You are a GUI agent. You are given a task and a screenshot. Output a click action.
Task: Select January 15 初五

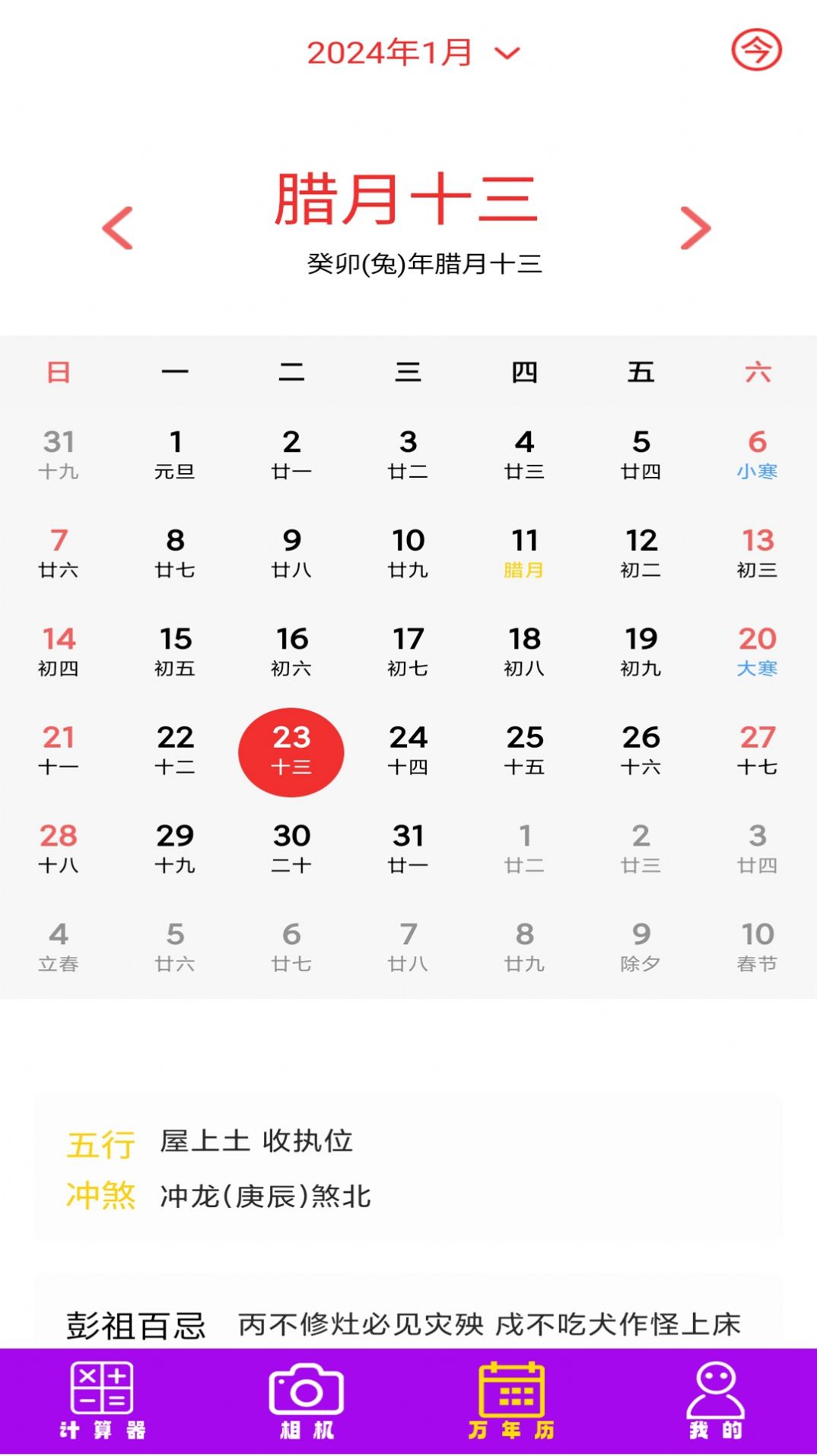(175, 651)
